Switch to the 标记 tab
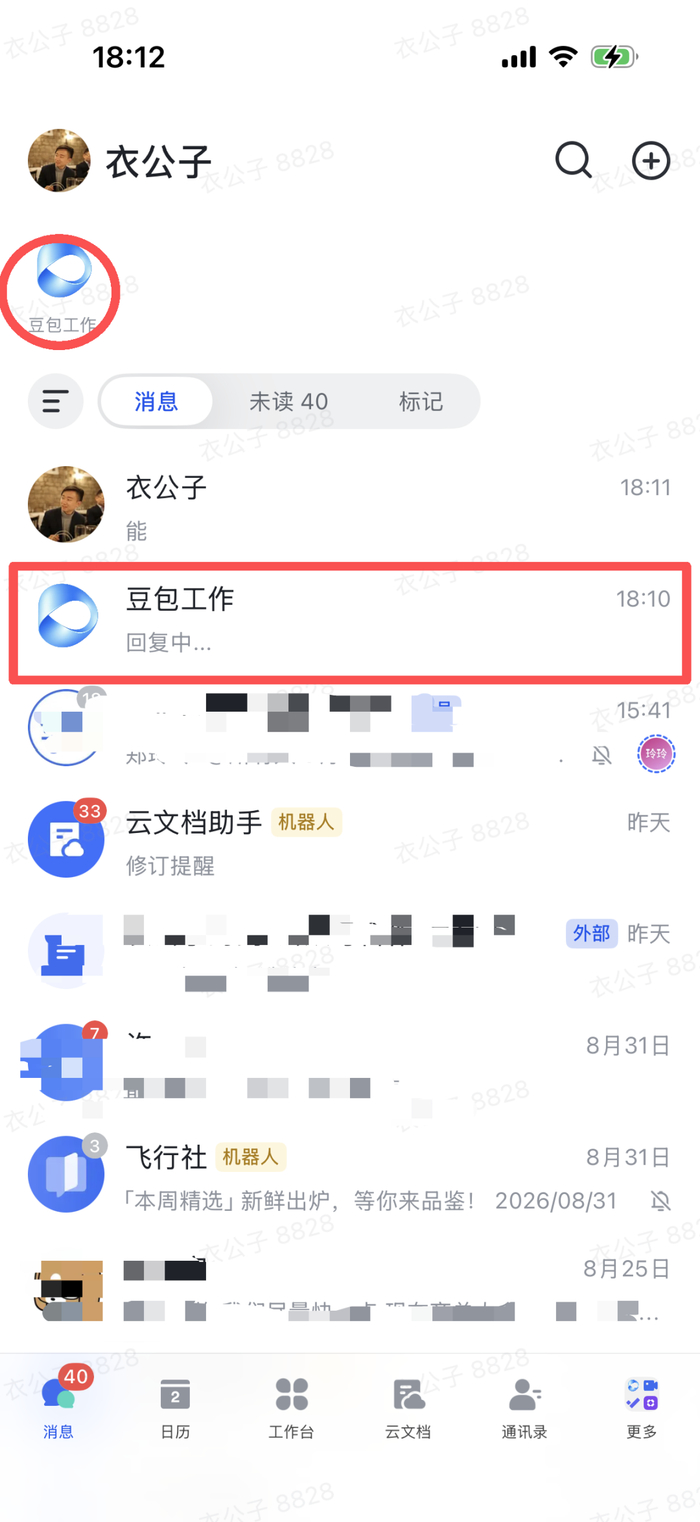Screen dimensions: 700x1522 click(x=420, y=402)
